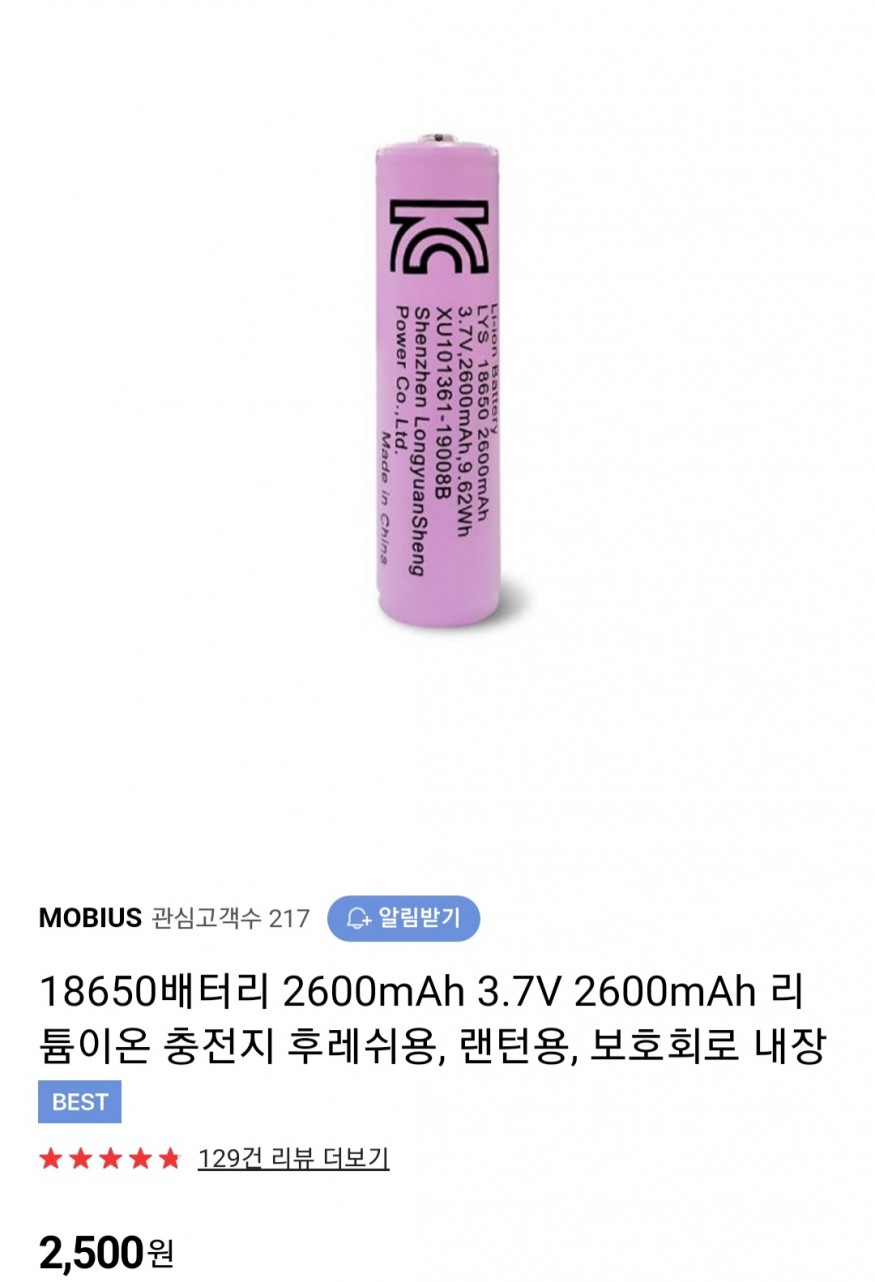Open the MOBIUS store page
The width and height of the screenshot is (875, 1282).
[x=90, y=918]
